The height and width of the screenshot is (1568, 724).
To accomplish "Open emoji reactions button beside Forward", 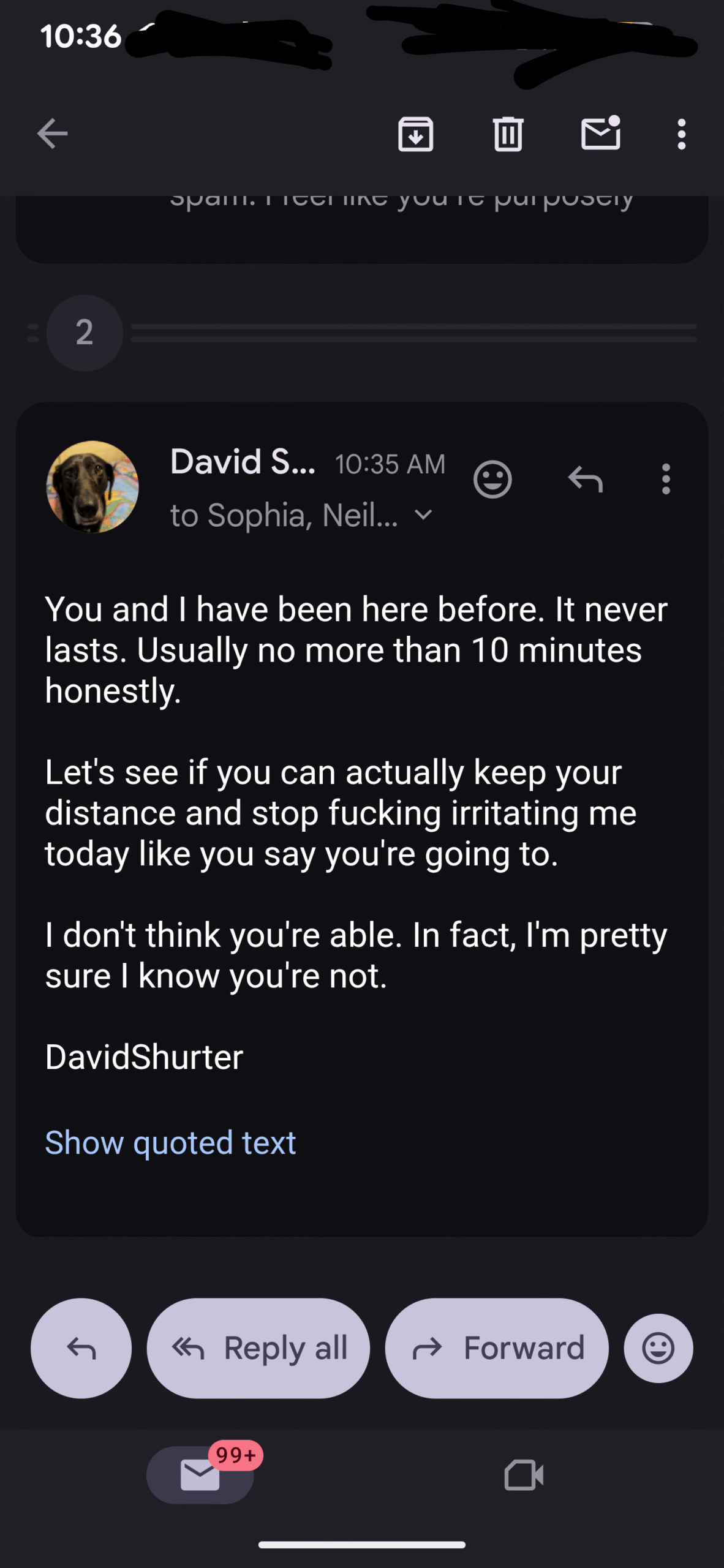I will click(x=658, y=1348).
